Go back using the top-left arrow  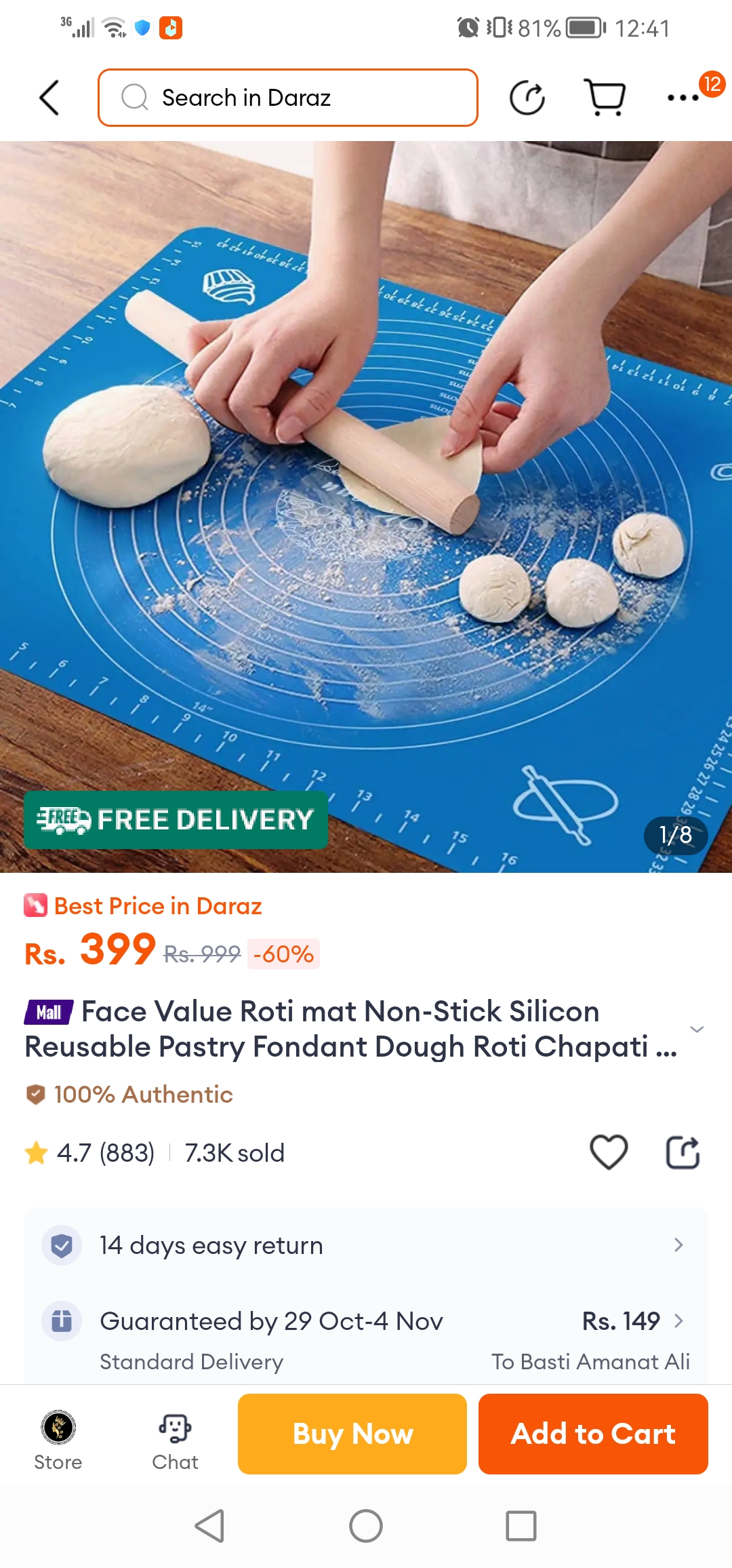point(49,98)
